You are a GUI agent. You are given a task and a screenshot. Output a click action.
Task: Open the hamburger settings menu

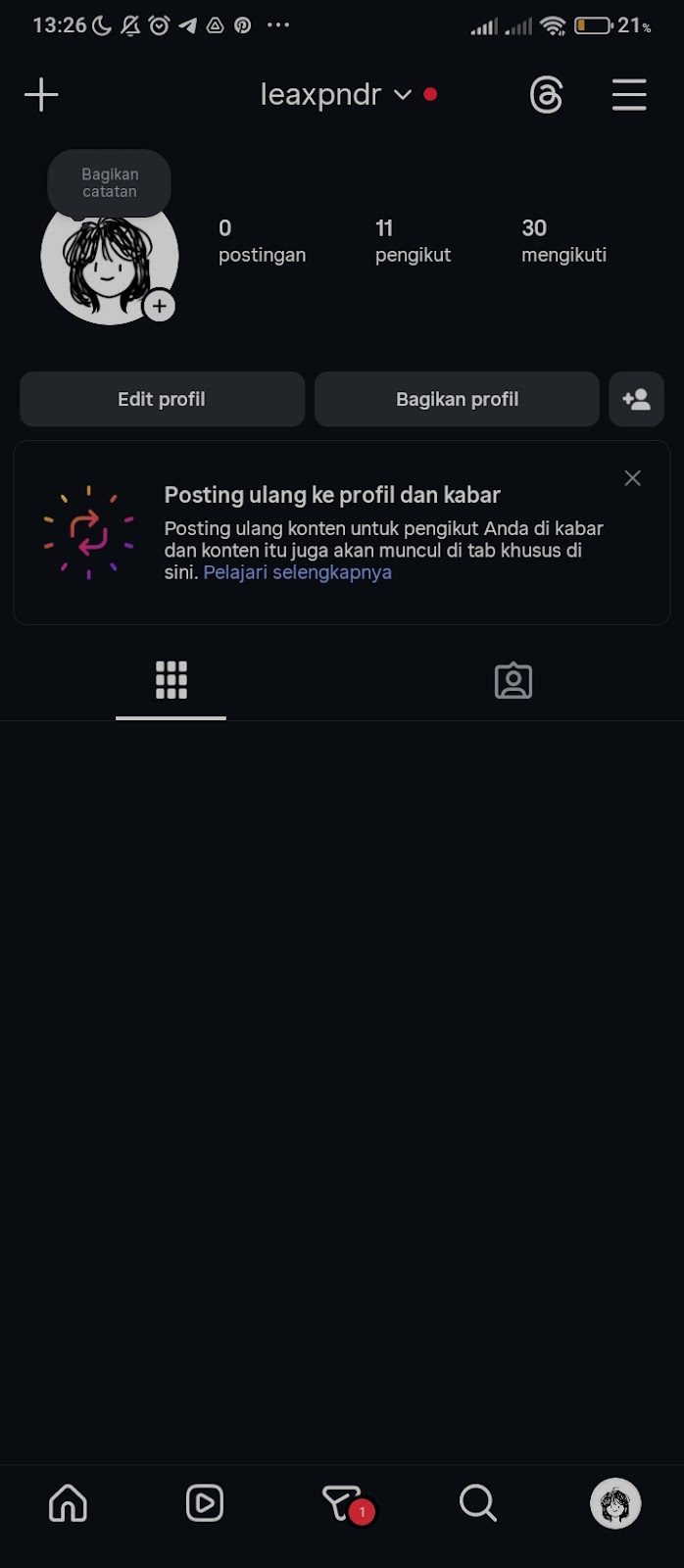tap(629, 95)
